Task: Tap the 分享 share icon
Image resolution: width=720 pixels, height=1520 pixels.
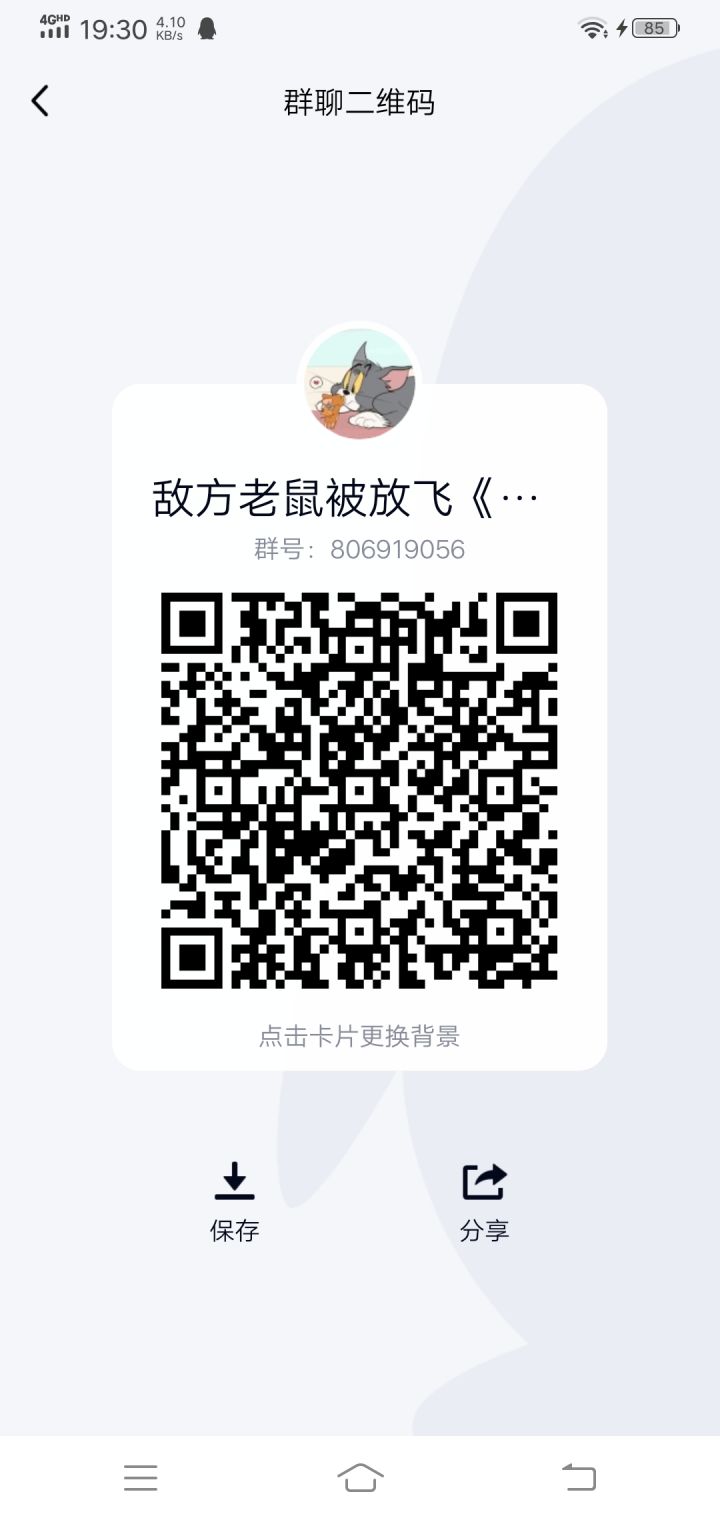Action: [x=484, y=1180]
